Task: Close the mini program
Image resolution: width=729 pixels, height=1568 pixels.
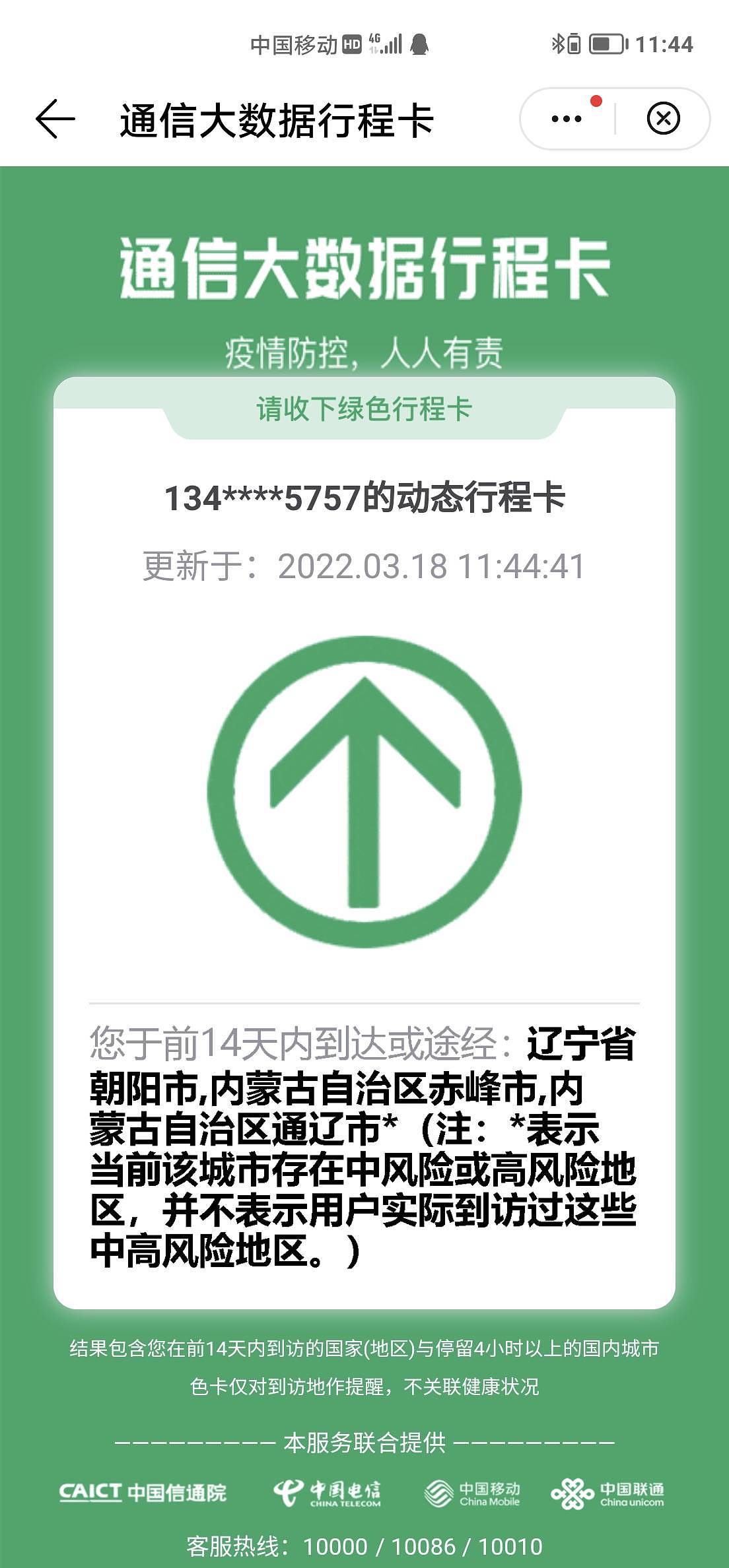Action: (663, 119)
